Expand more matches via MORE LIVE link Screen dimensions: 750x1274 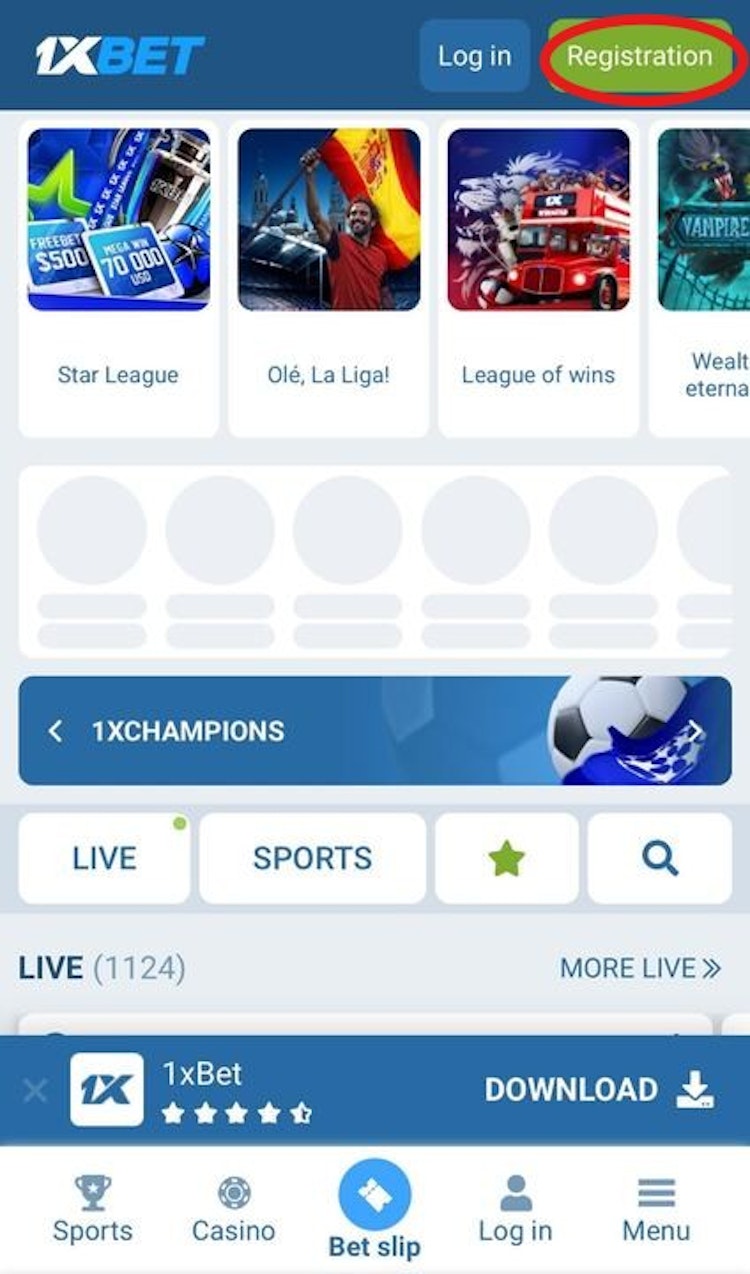click(639, 967)
